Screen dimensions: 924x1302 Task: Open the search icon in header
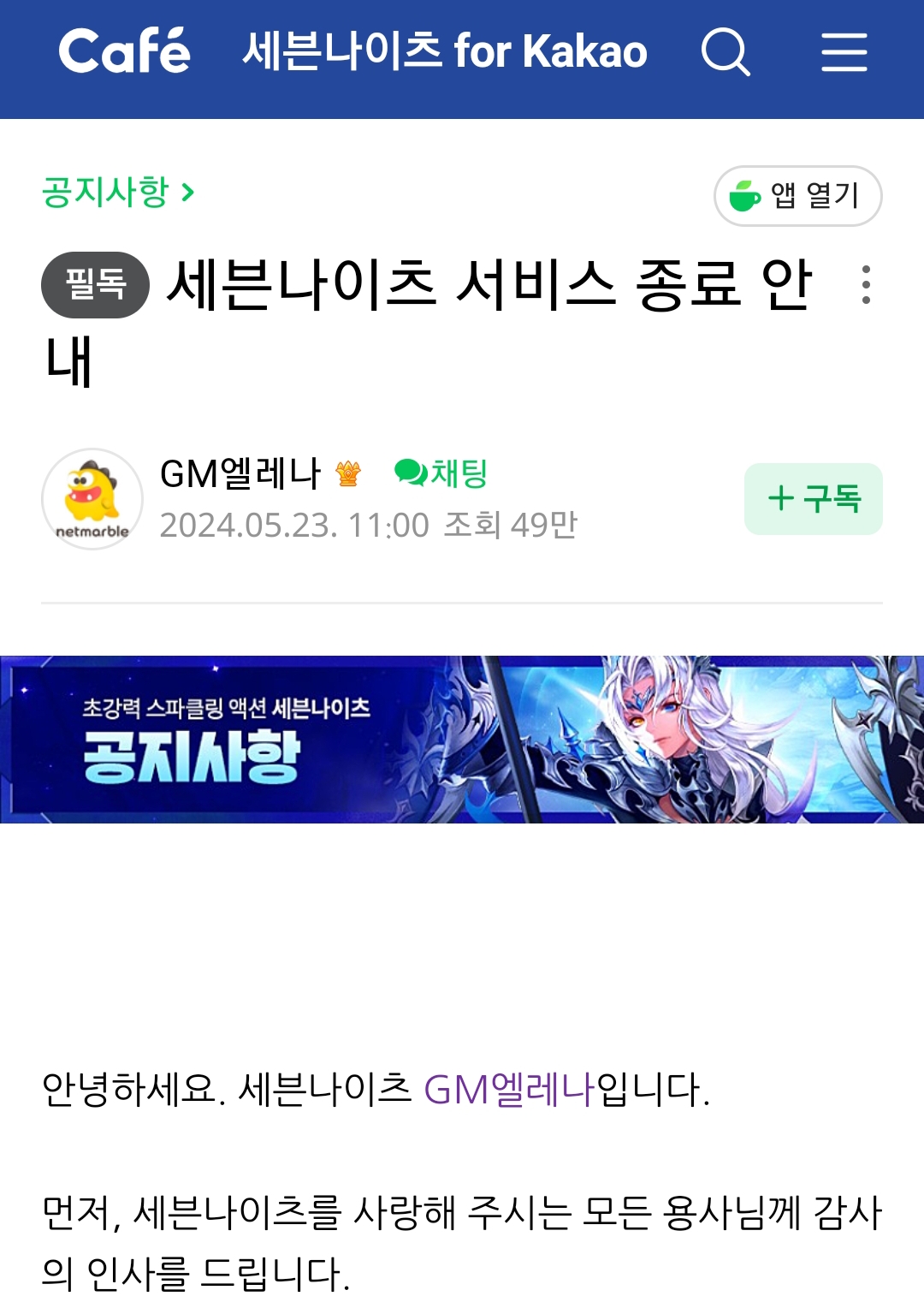[726, 52]
